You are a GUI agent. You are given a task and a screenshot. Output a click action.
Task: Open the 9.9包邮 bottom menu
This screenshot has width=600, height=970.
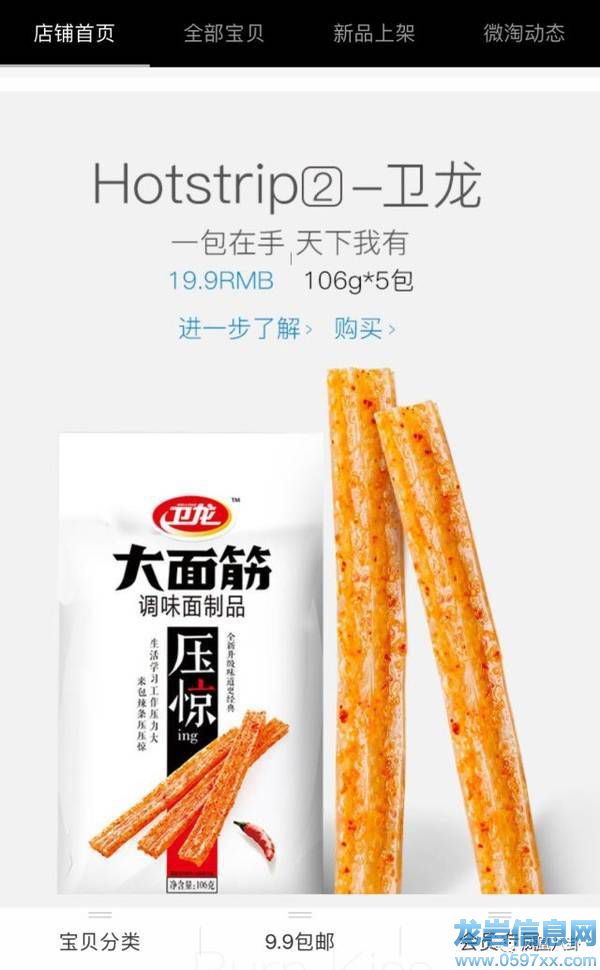300,941
